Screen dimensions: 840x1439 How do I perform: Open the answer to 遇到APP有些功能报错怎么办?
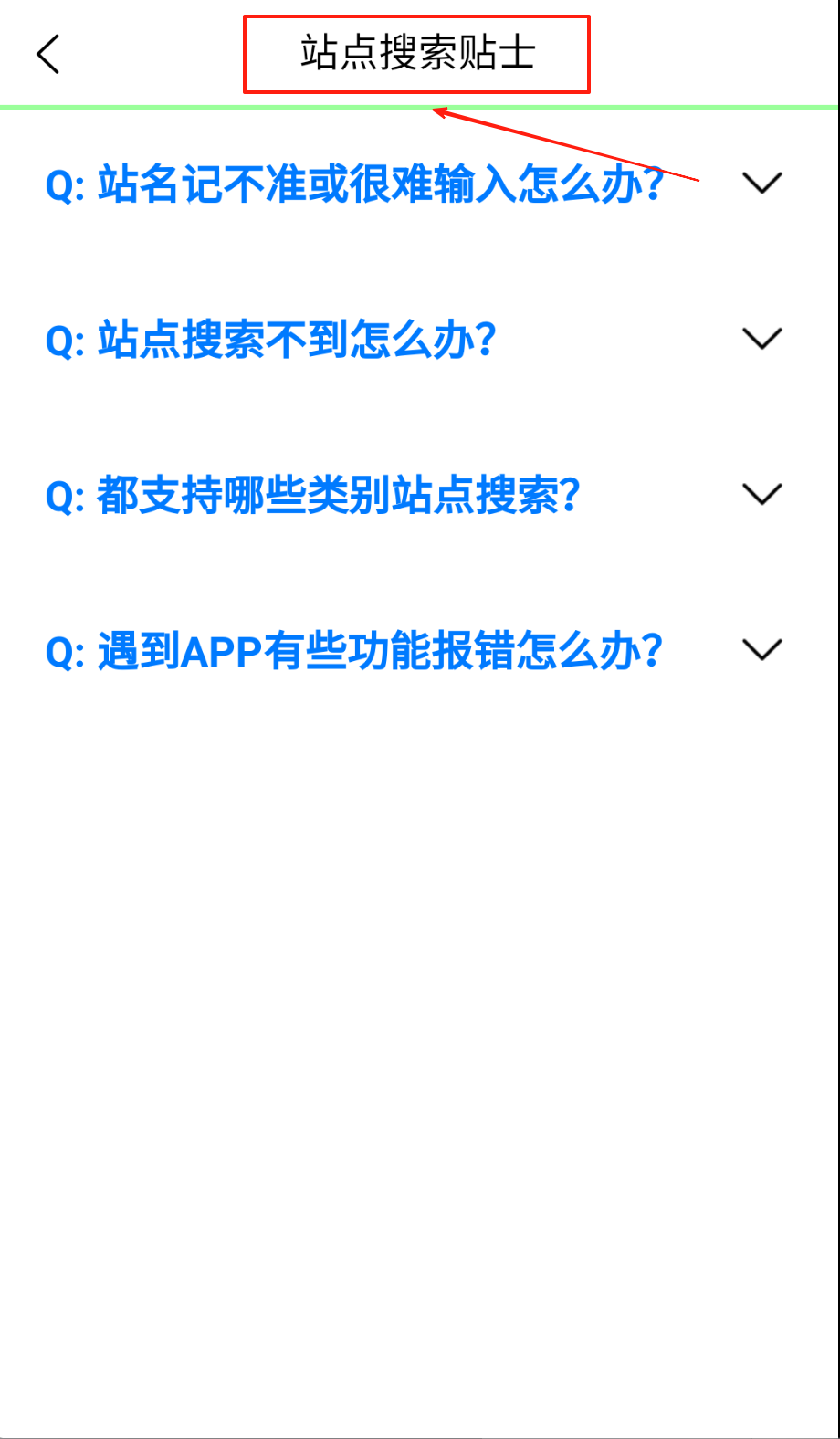pos(761,650)
